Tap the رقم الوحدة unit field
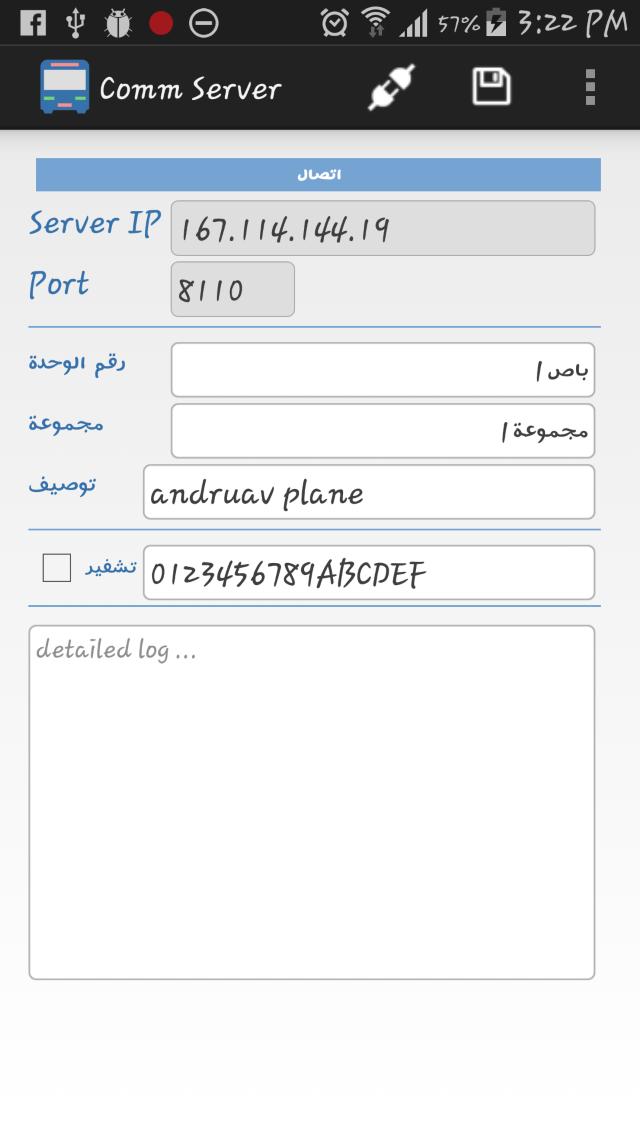Viewport: 640px width, 1138px height. [x=382, y=370]
